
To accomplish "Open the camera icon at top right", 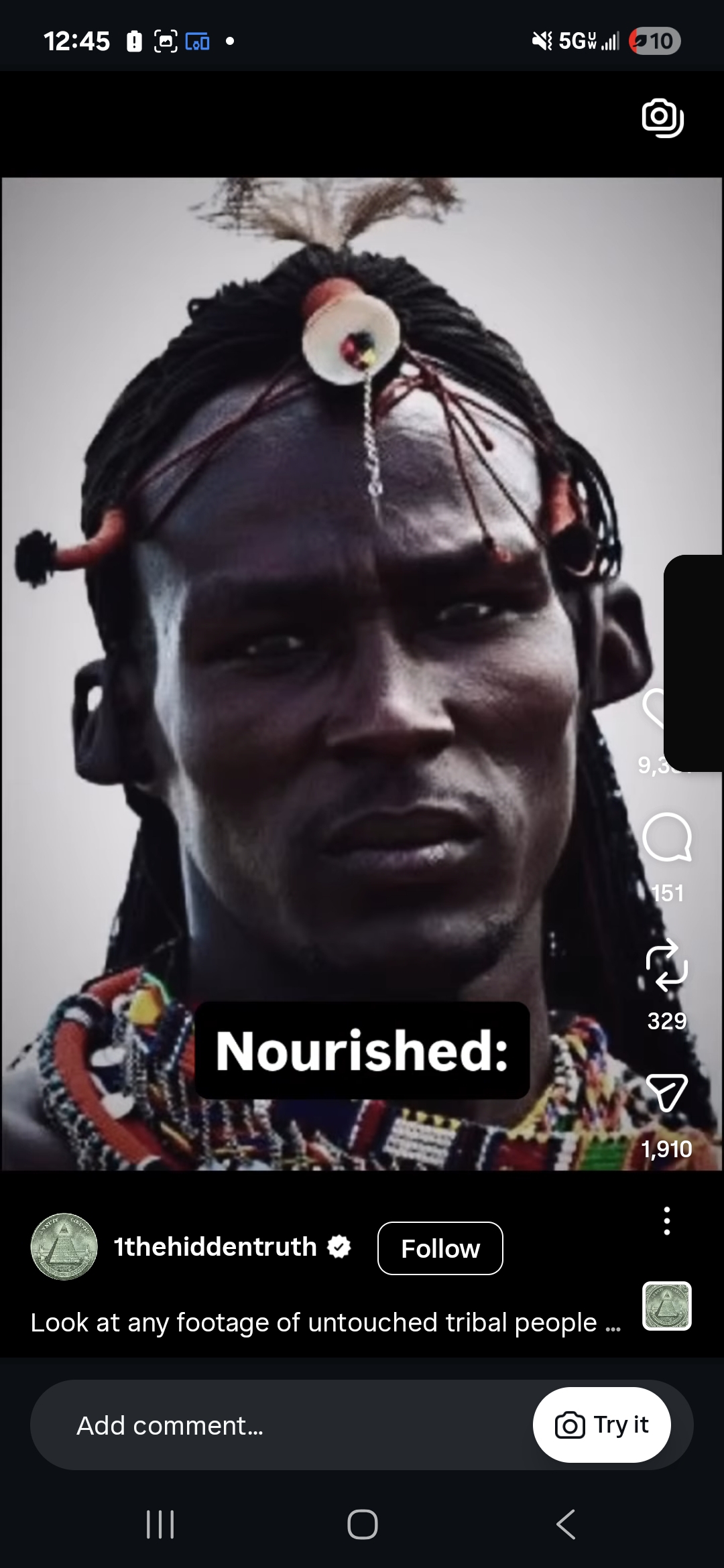I will [662, 118].
